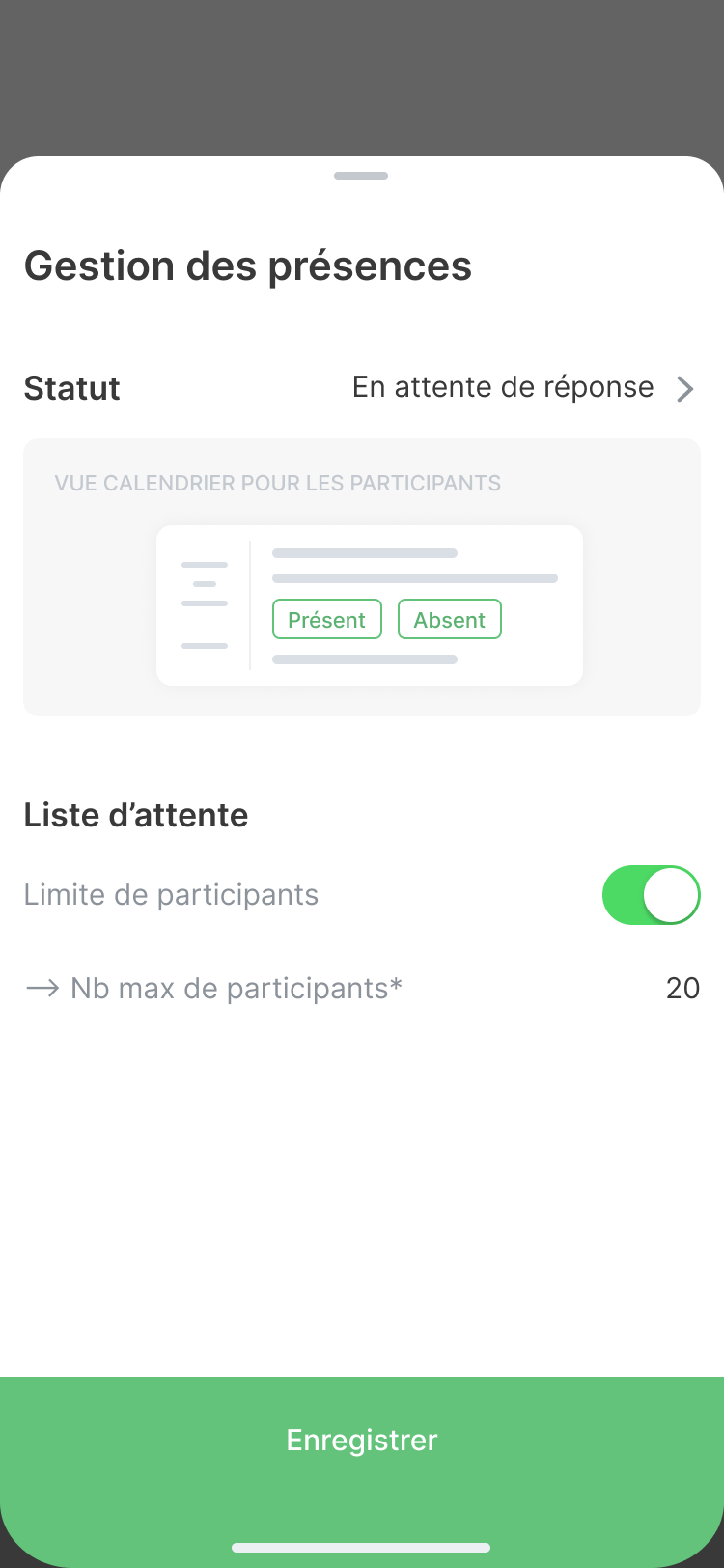The height and width of the screenshot is (1568, 724).
Task: Select the Présent option in the calendar preview
Action: click(326, 619)
